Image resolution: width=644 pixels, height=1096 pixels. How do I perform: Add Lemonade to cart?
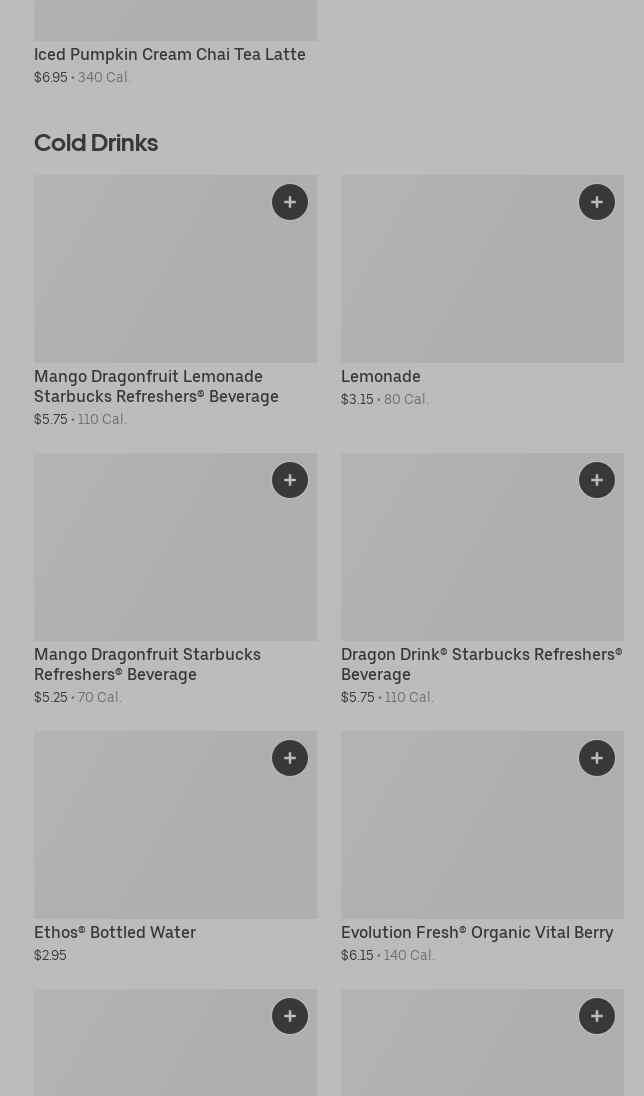pos(597,202)
